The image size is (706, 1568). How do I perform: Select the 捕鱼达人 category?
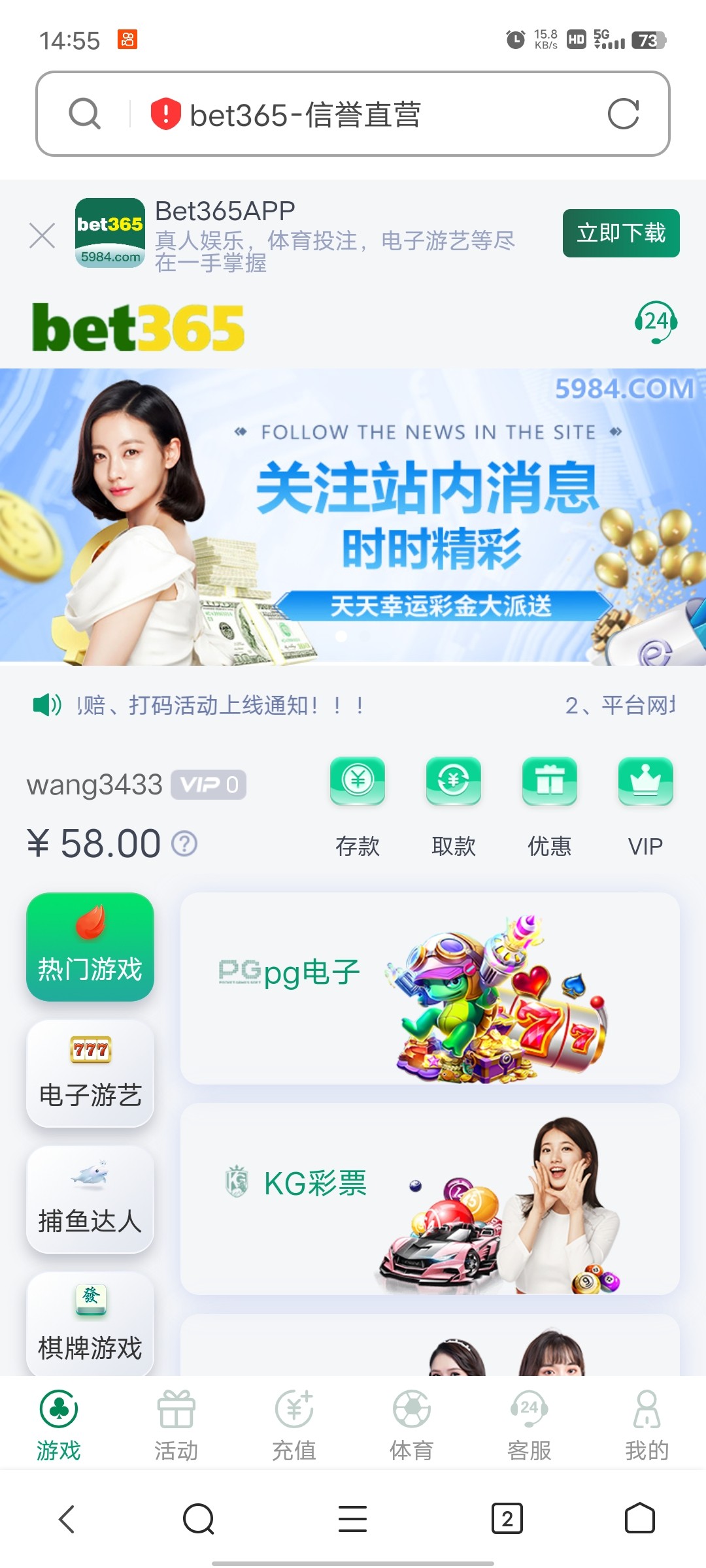(x=90, y=1200)
